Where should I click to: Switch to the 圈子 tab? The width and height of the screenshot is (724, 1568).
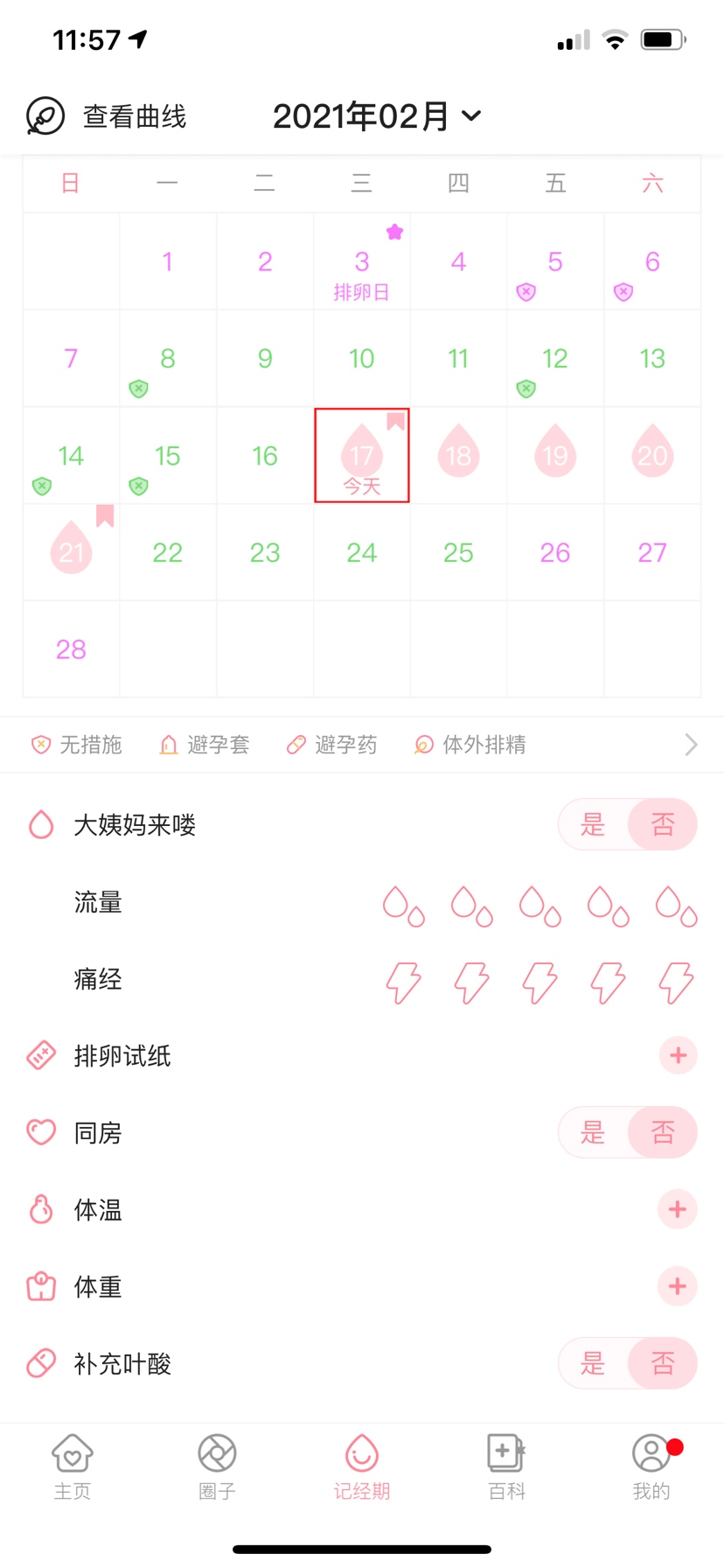pyautogui.click(x=217, y=1466)
